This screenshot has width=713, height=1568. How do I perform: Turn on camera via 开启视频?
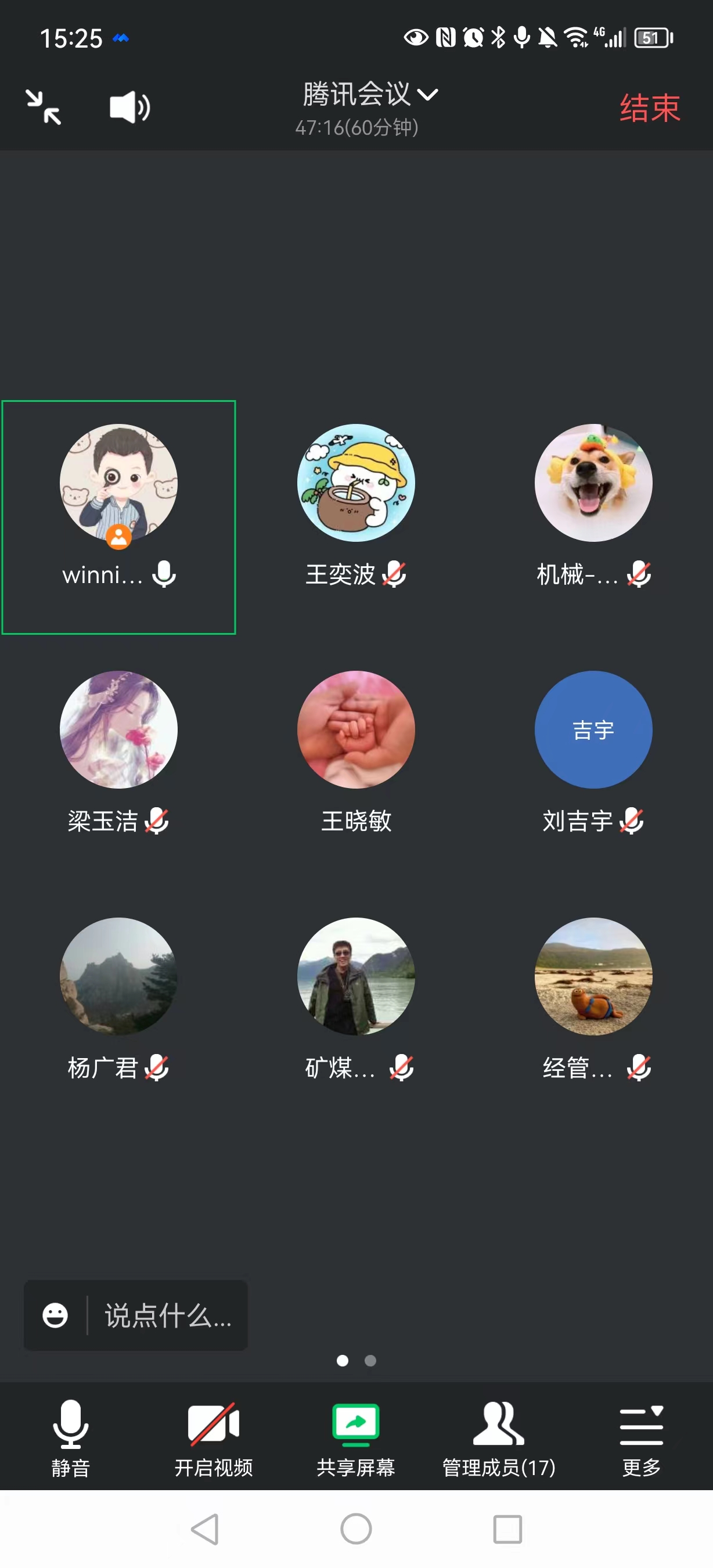pyautogui.click(x=214, y=1438)
